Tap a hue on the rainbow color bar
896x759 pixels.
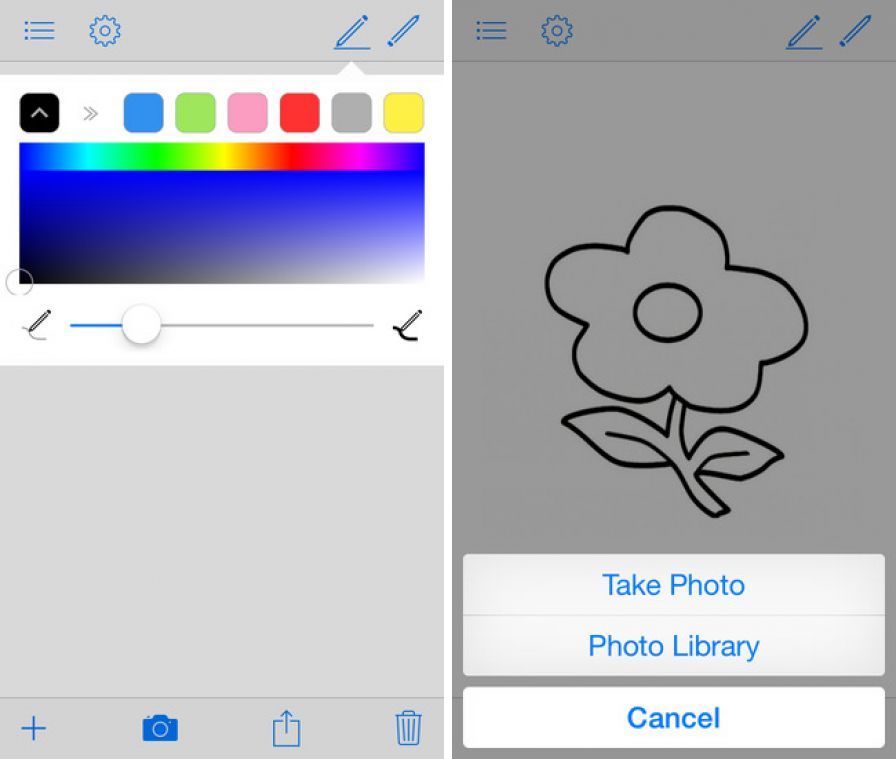pos(222,156)
